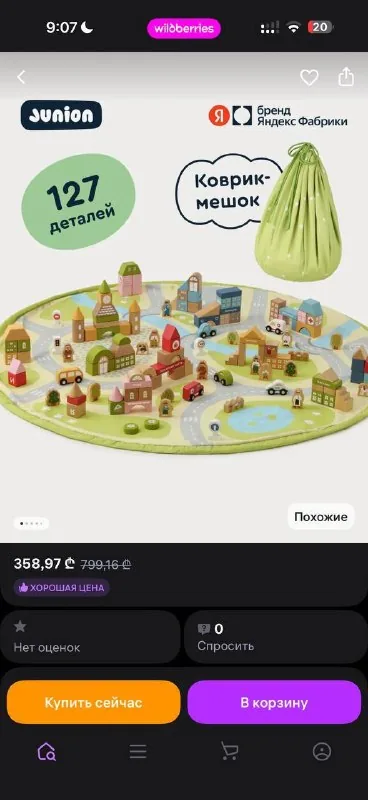Viewport: 368px width, 800px height.
Task: Share this product
Action: [x=347, y=77]
